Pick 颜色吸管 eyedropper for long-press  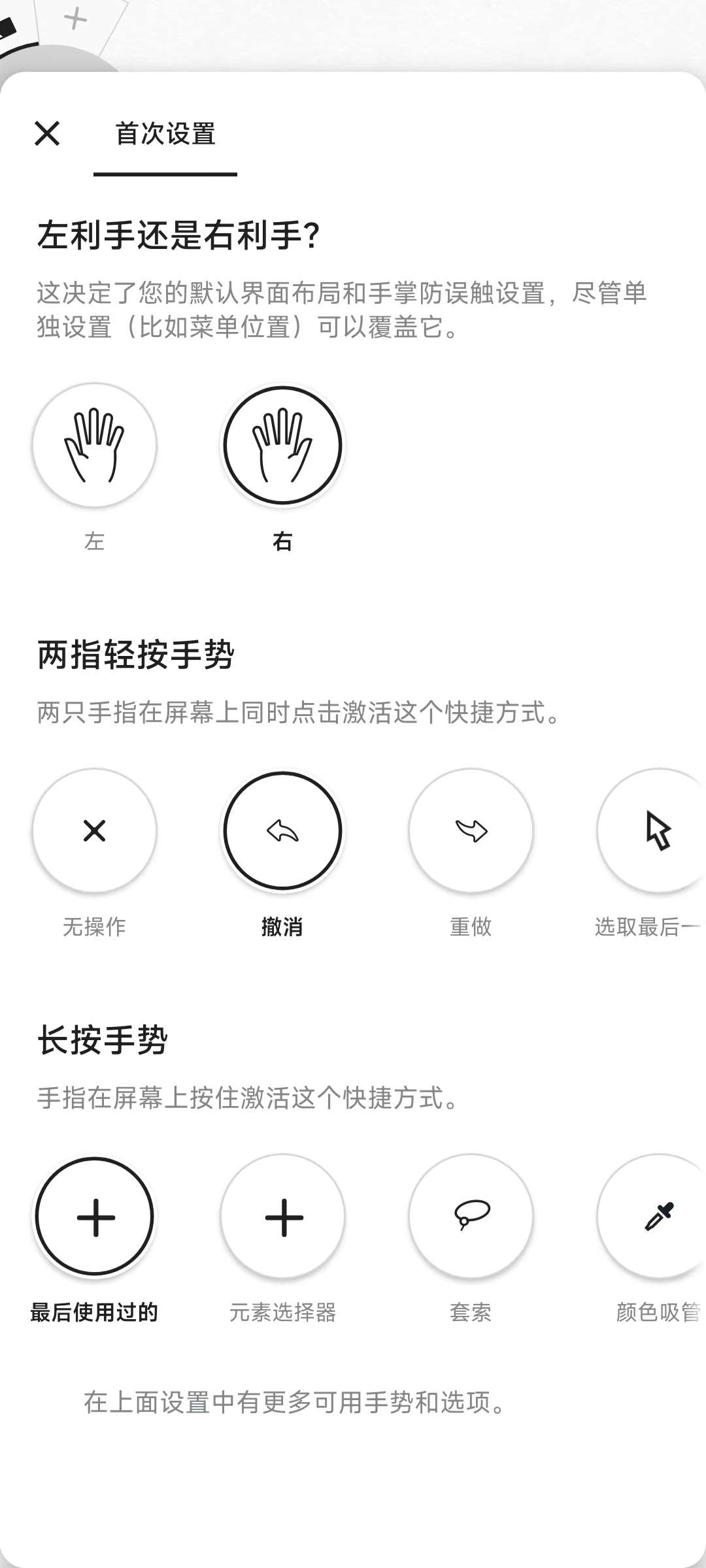point(657,1216)
